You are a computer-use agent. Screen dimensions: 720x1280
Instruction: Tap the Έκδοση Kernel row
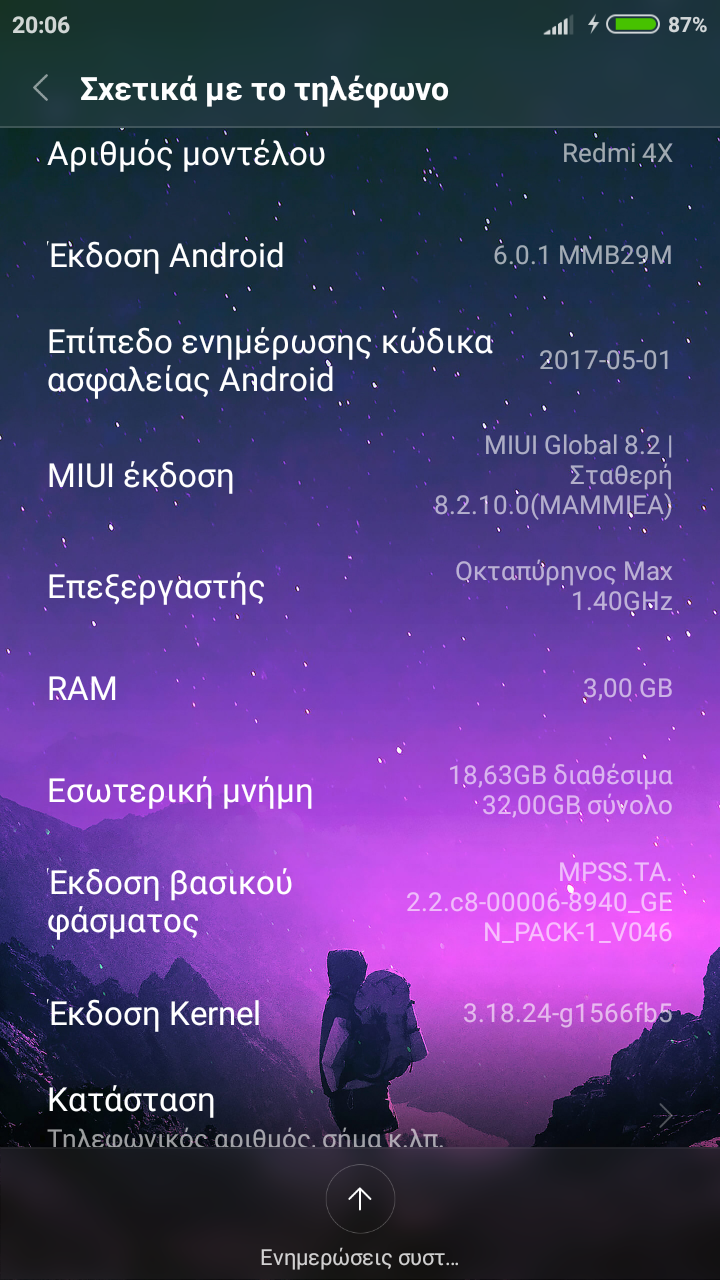click(x=360, y=1014)
